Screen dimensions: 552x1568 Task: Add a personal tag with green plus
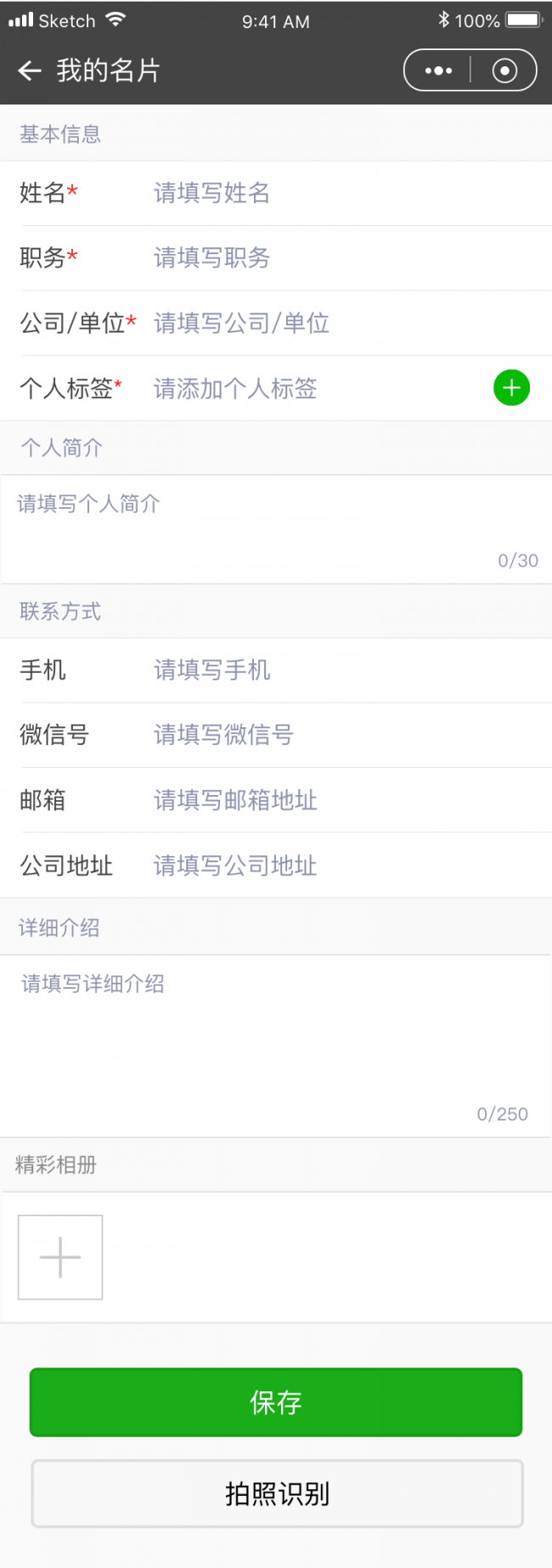click(x=511, y=388)
